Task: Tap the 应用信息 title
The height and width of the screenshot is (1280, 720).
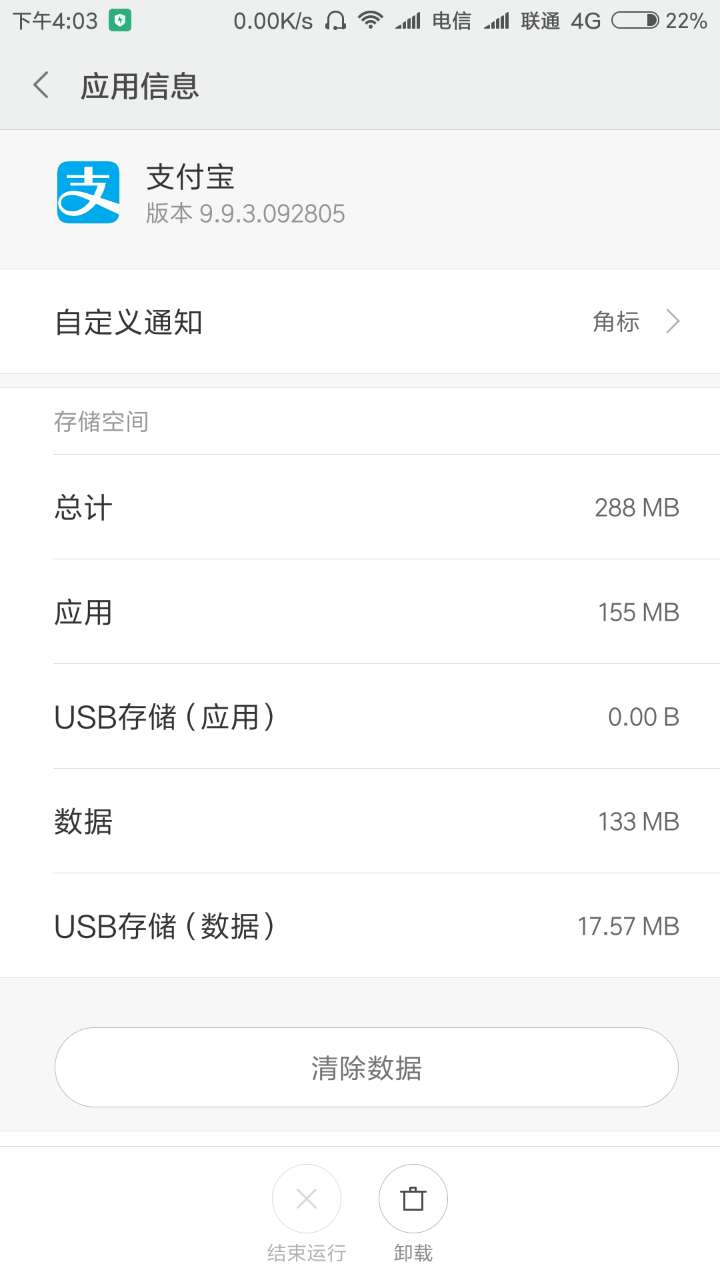Action: [x=139, y=86]
